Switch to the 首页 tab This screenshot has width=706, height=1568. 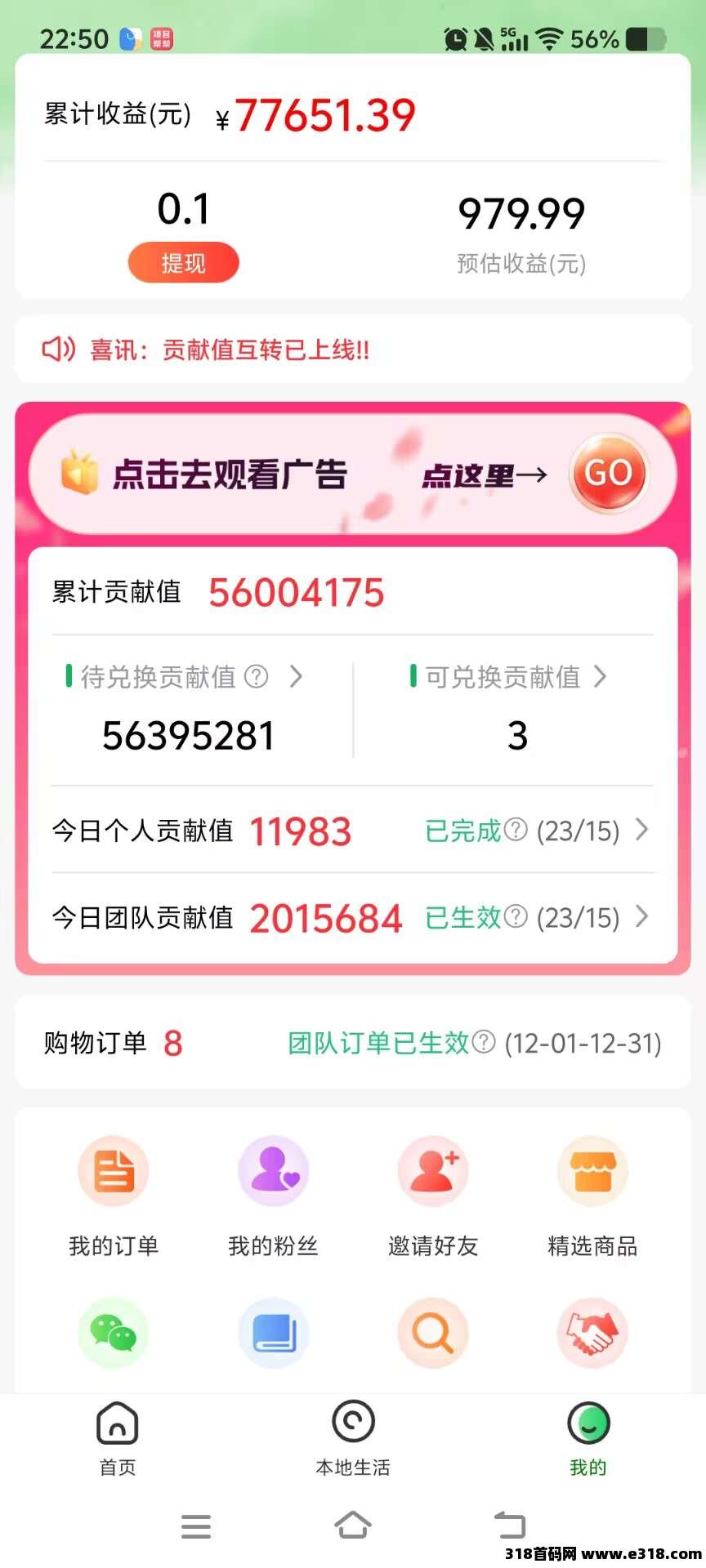(118, 1439)
